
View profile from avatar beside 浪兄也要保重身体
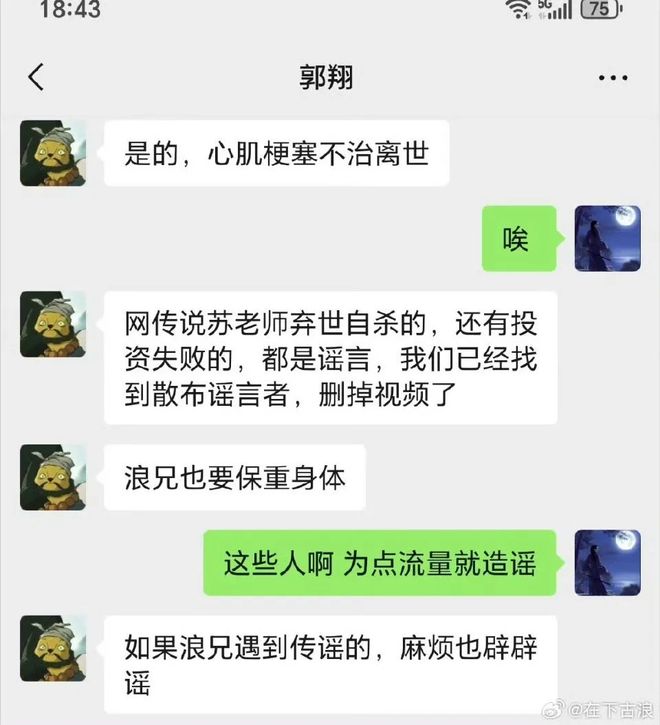pyautogui.click(x=53, y=478)
